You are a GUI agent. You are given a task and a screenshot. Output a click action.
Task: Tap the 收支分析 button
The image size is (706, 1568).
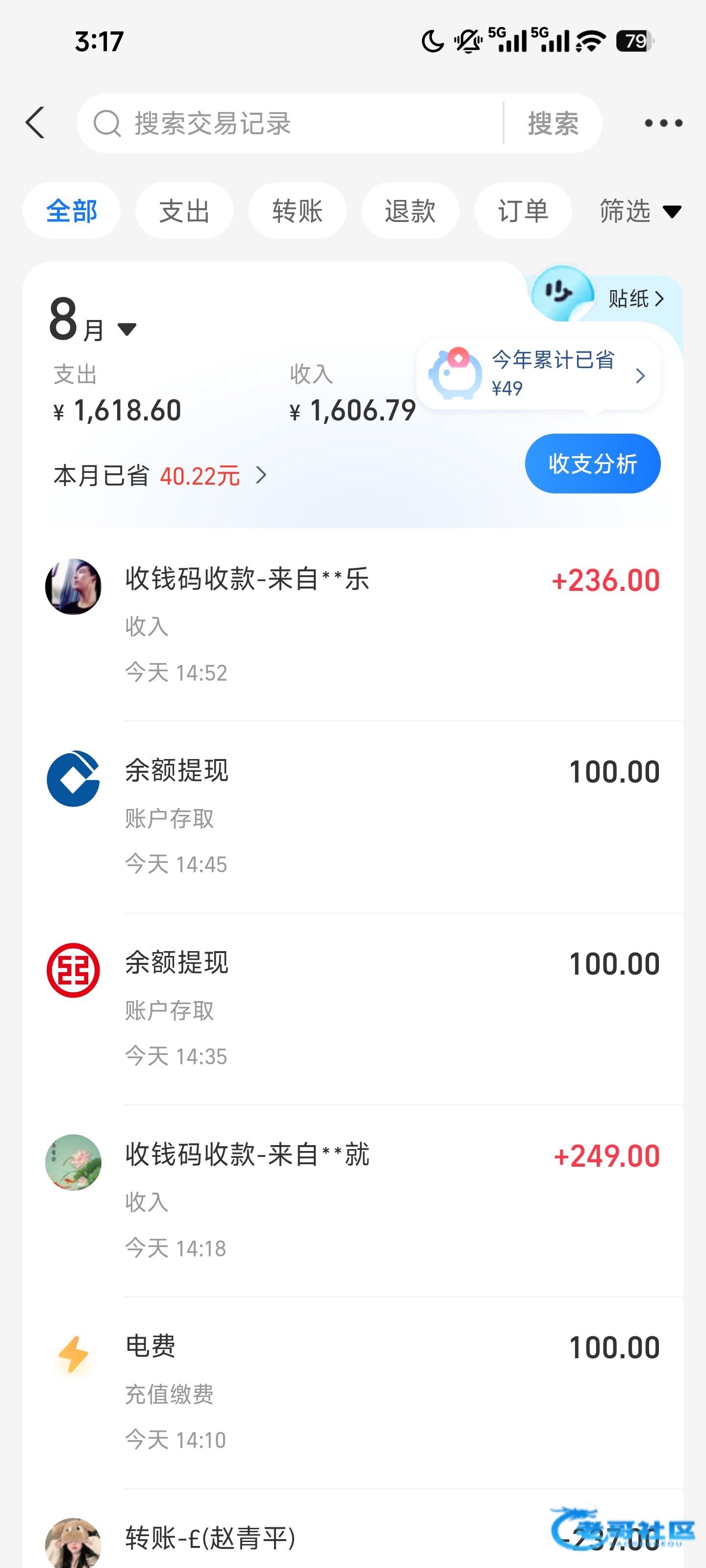[592, 463]
